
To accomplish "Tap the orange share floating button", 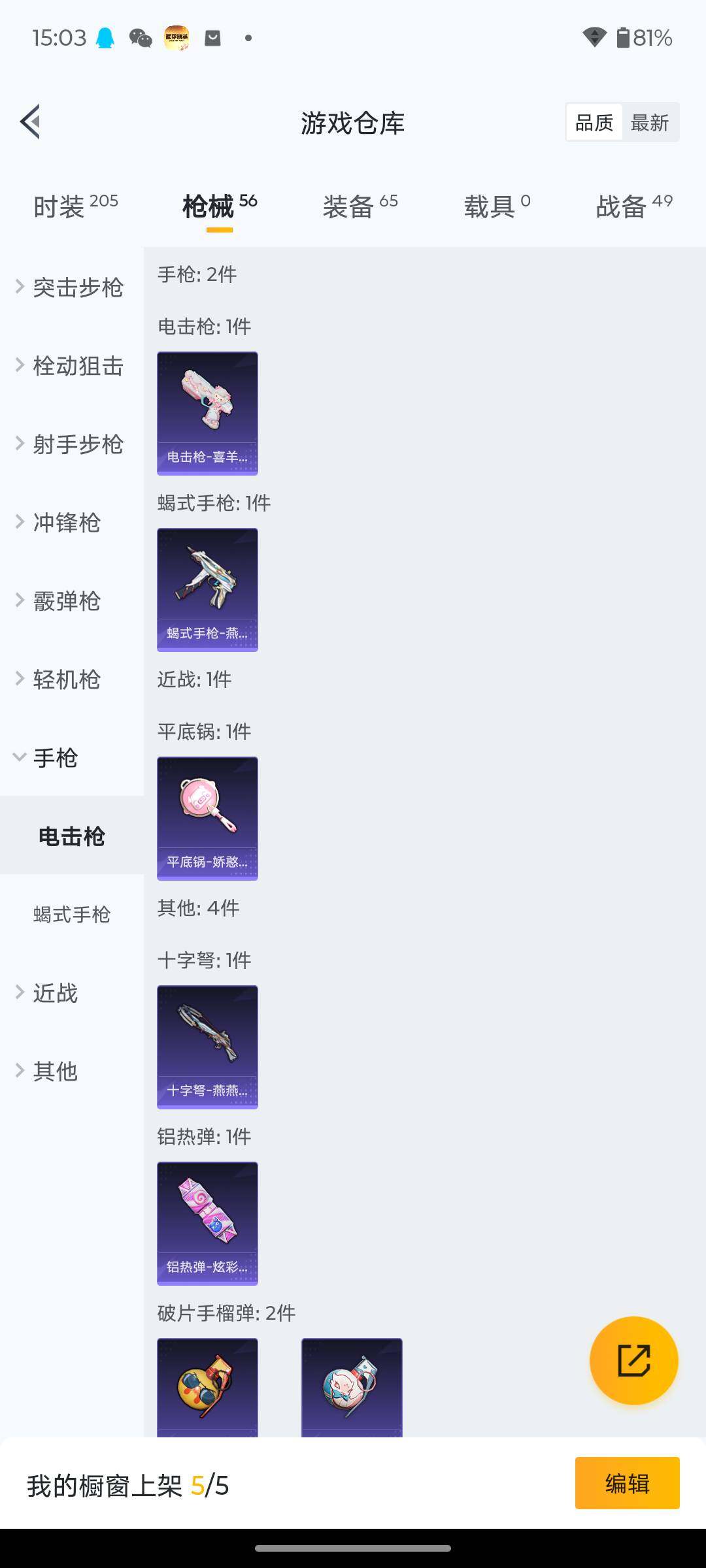I will [633, 1360].
